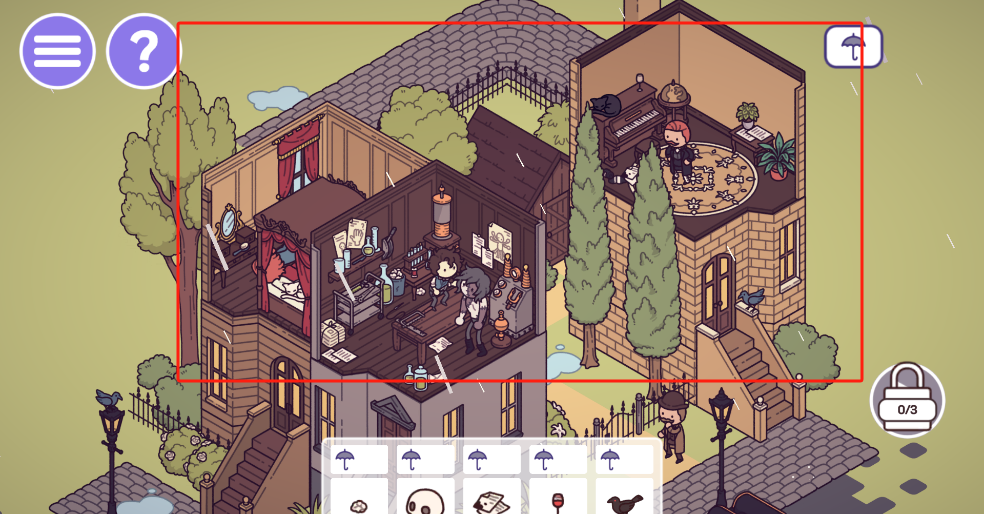
Task: Open the hamburger menu
Action: 57,51
